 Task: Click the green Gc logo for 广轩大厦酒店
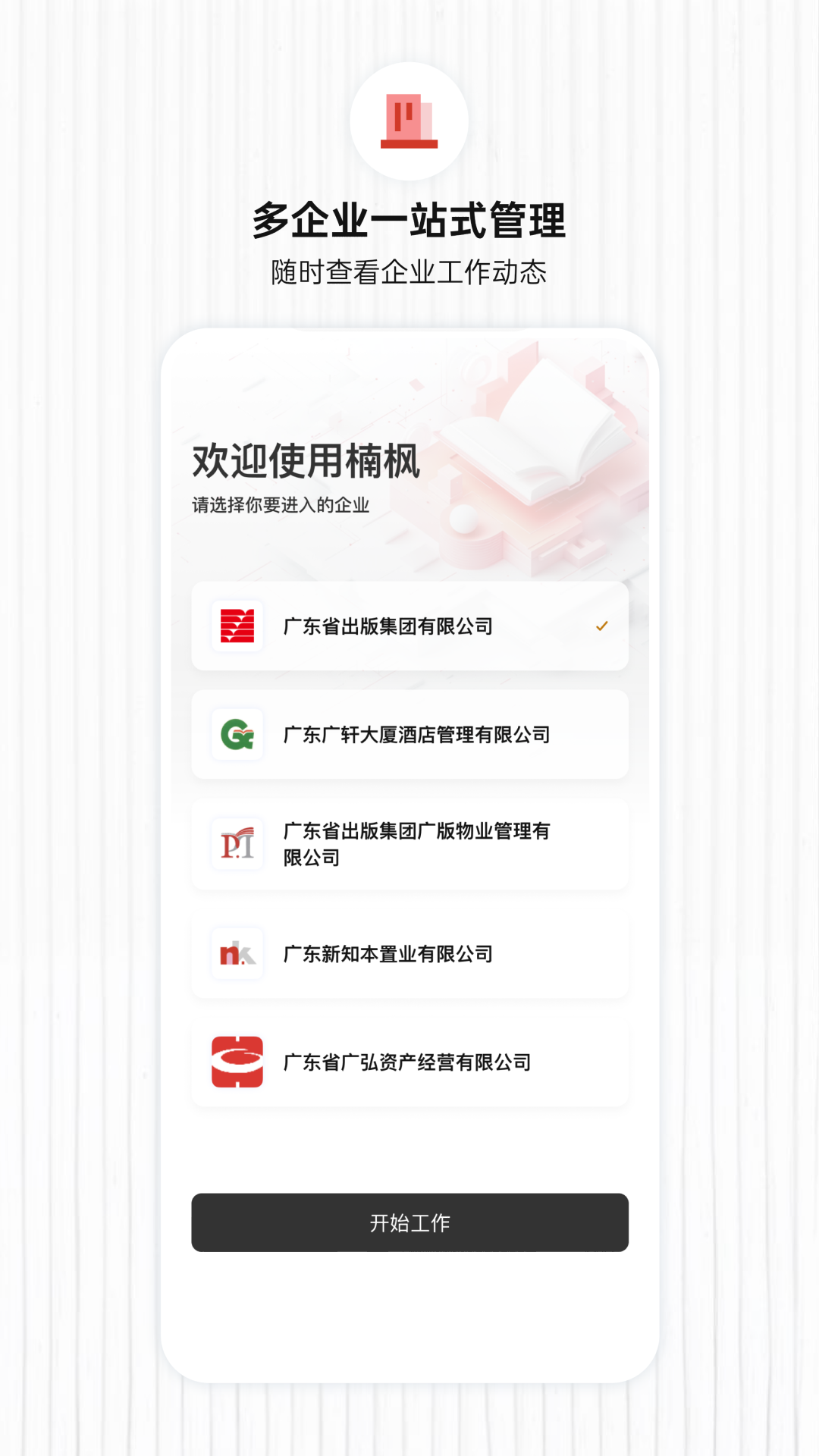tap(236, 733)
